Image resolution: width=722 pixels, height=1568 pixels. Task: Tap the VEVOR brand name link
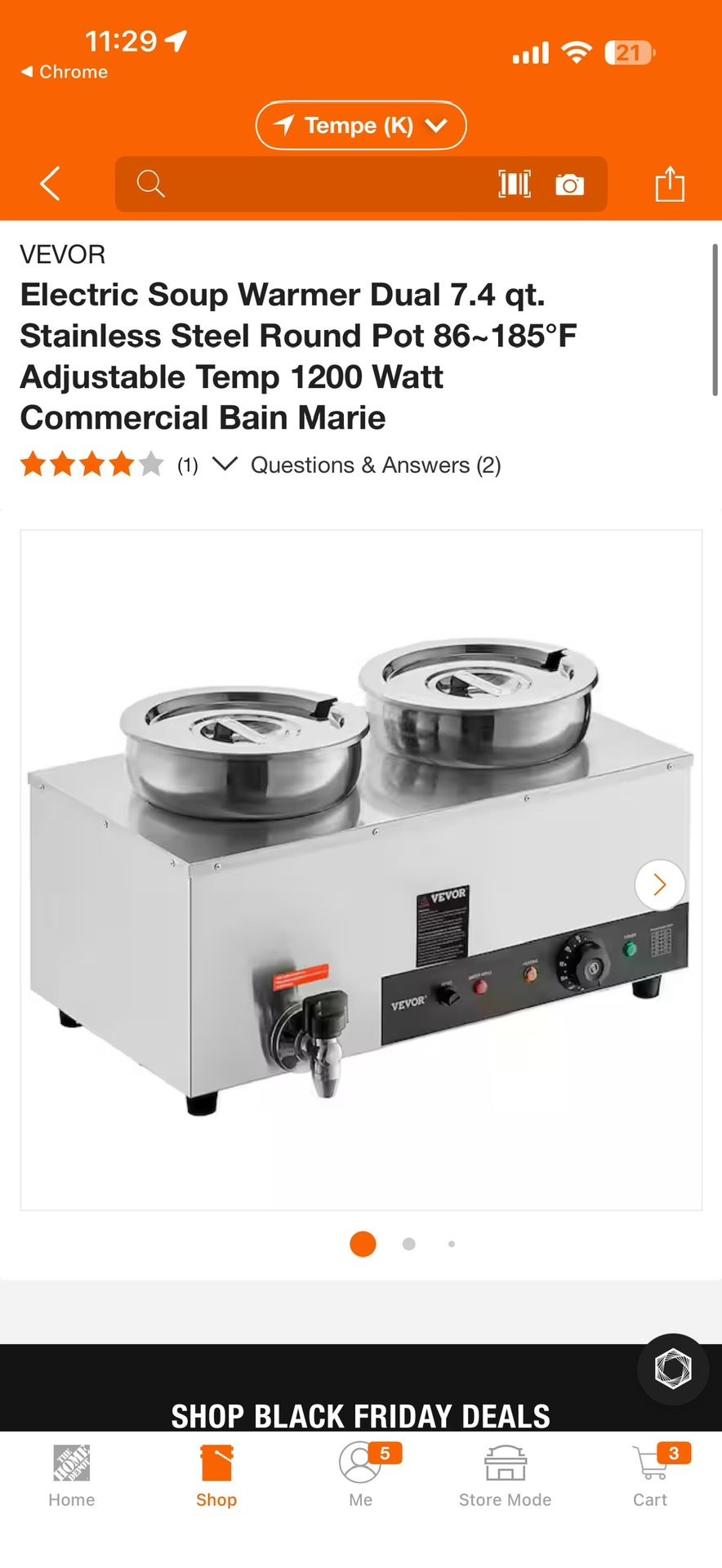[x=63, y=255]
